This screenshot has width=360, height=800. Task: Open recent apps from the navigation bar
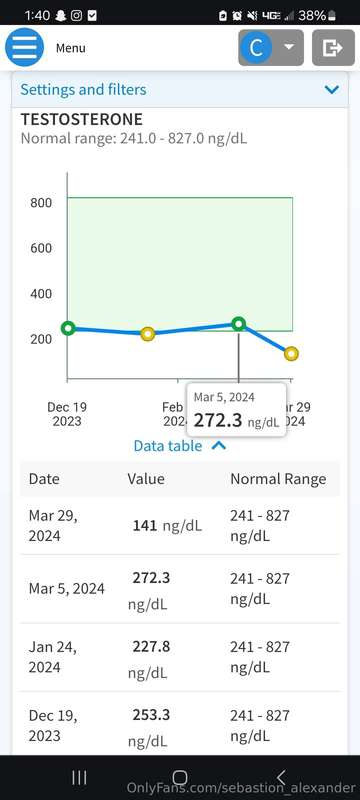(79, 777)
